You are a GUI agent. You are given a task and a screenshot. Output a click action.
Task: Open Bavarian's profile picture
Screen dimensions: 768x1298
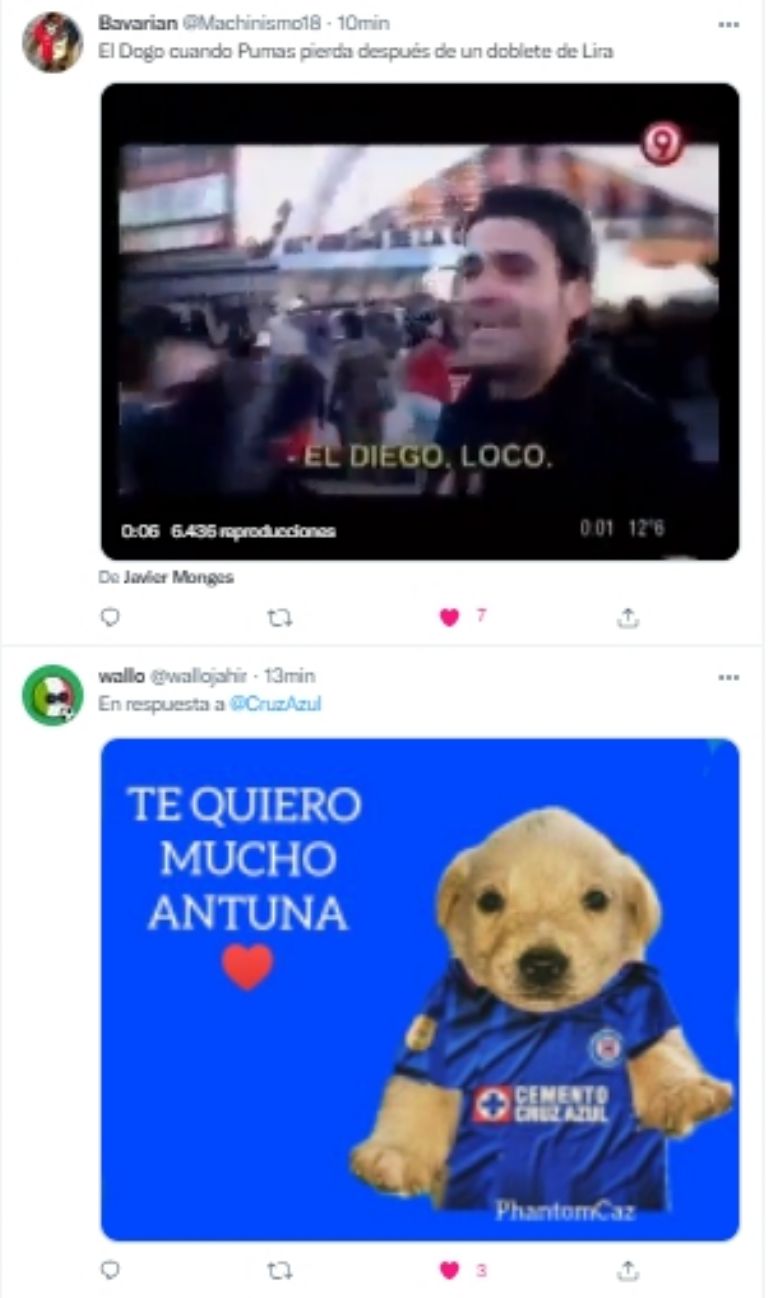[52, 42]
